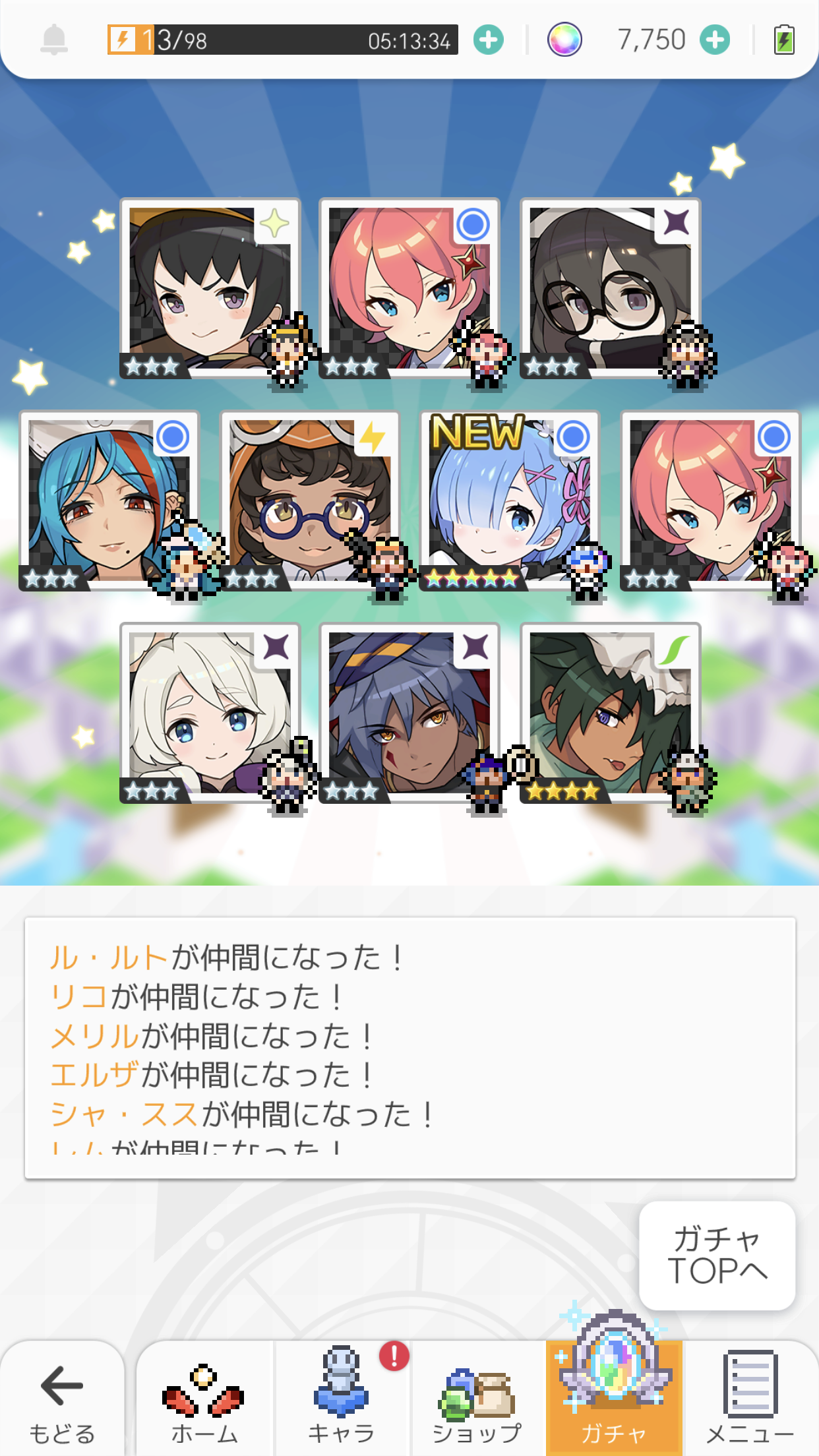Image resolution: width=819 pixels, height=1456 pixels.
Task: View the four-star green-haired character card
Action: (609, 712)
